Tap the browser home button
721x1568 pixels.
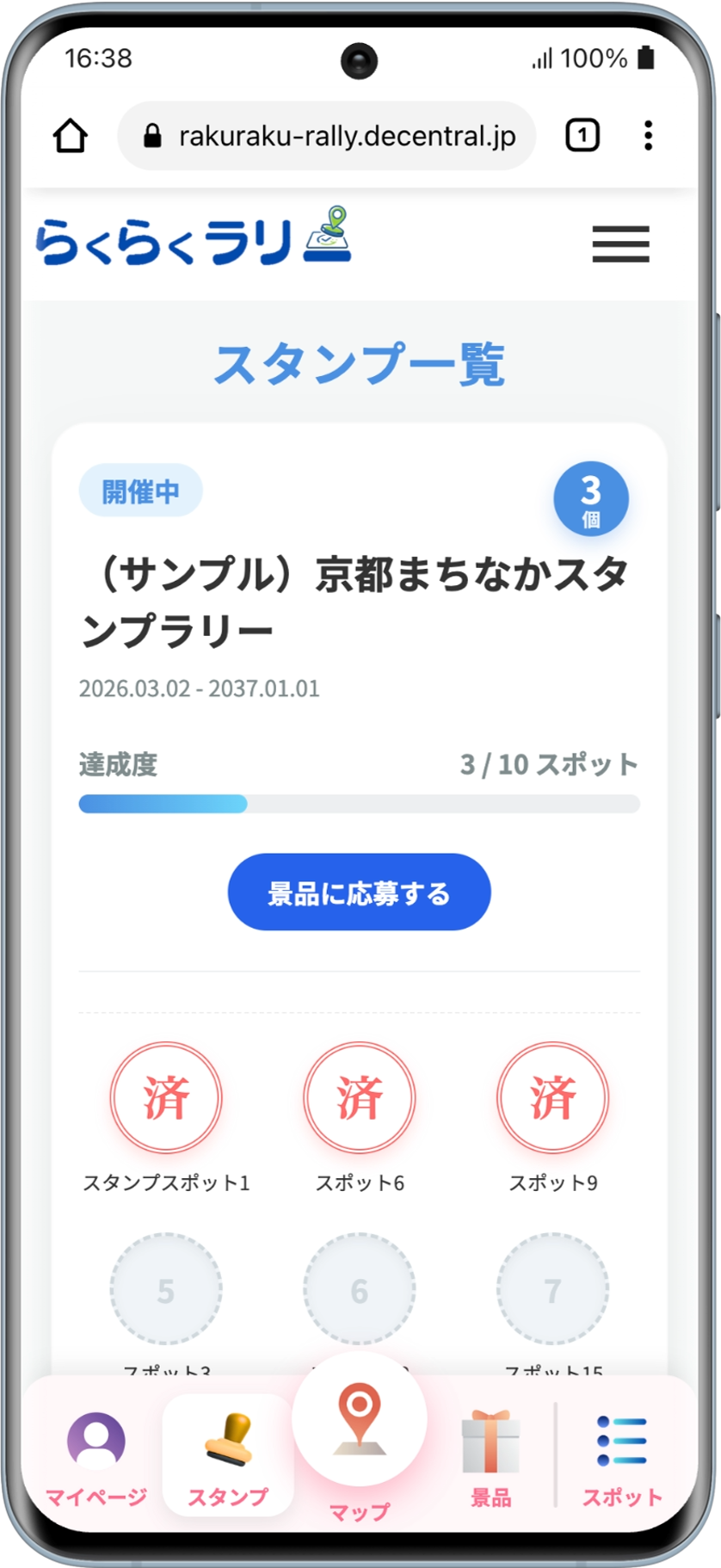71,136
